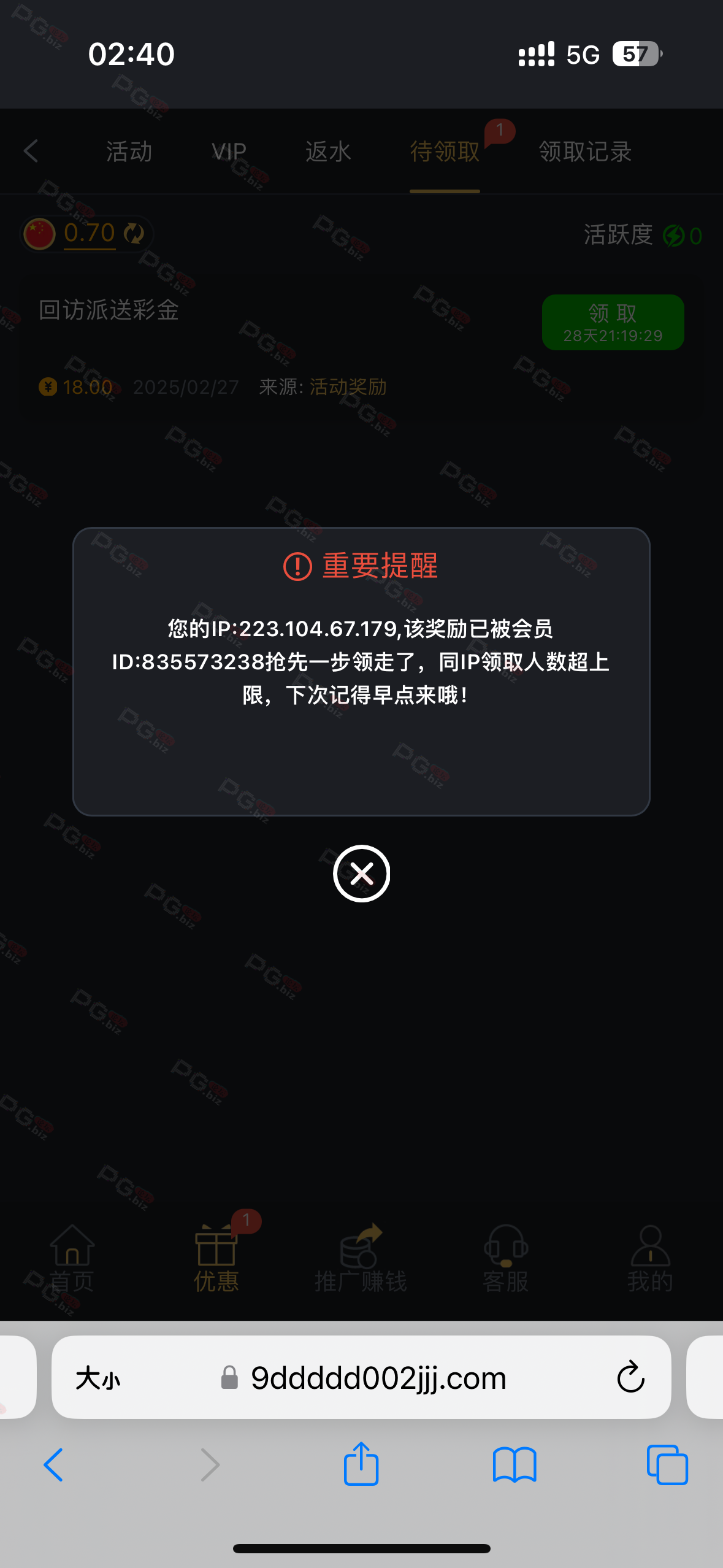Open Safari bookmarks

[x=515, y=1465]
